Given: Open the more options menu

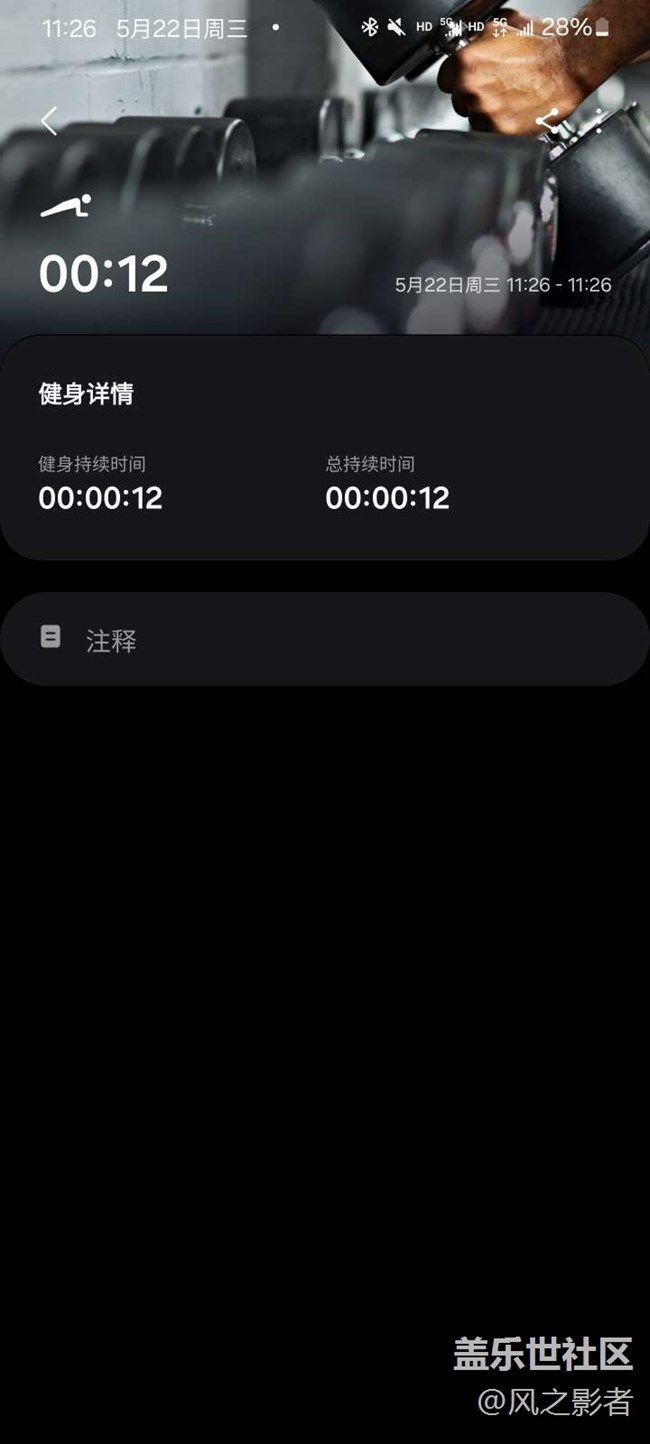Looking at the screenshot, I should click(x=600, y=122).
